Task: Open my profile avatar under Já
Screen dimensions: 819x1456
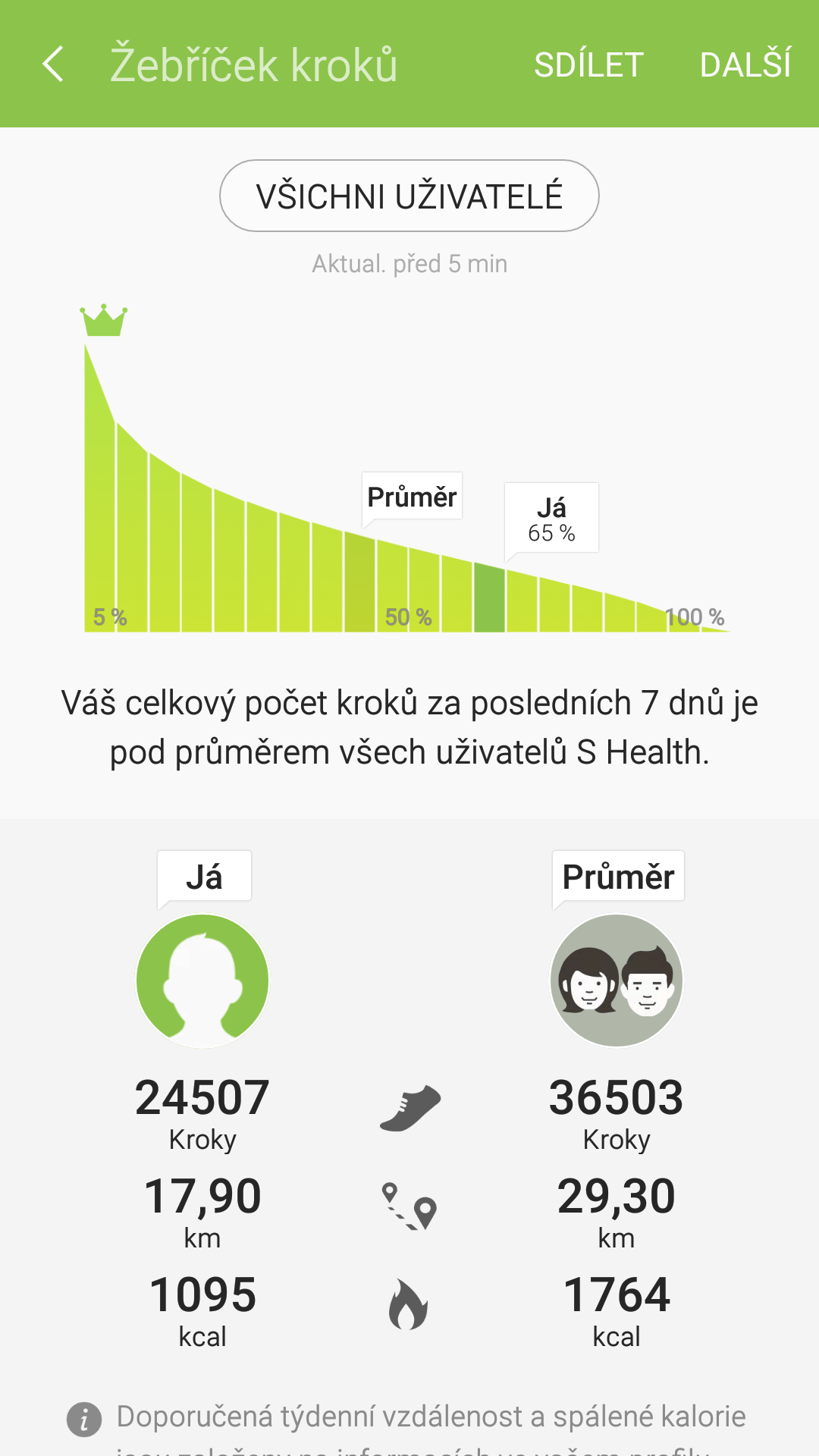Action: pyautogui.click(x=202, y=981)
